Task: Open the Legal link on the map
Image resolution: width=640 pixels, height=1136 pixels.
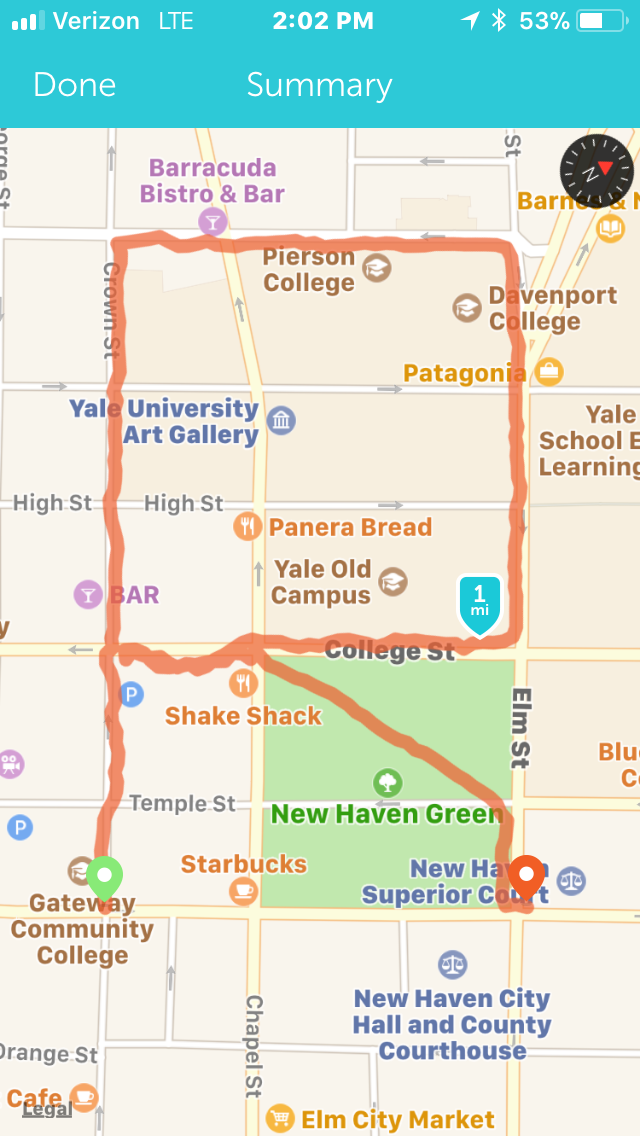Action: [x=46, y=1108]
